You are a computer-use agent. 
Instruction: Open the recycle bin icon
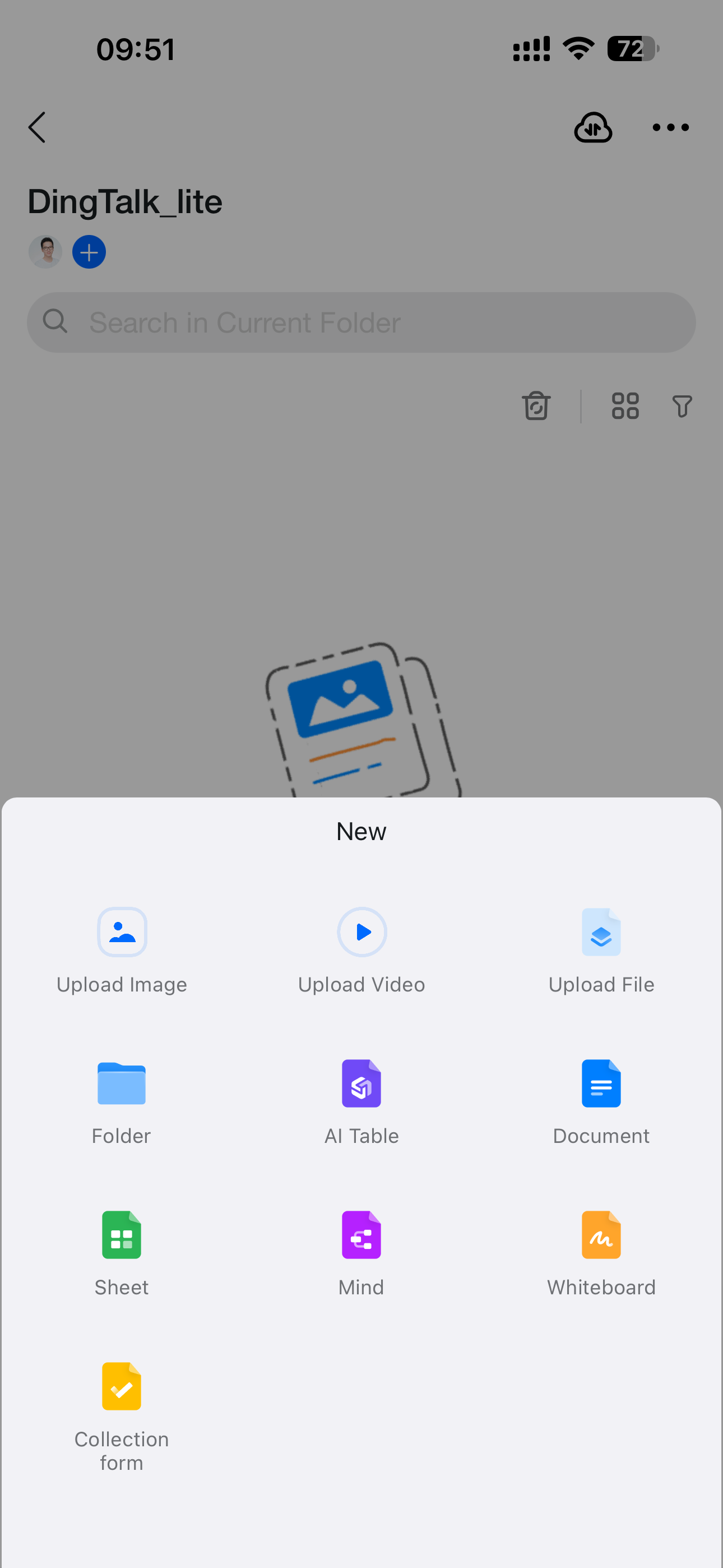point(536,405)
